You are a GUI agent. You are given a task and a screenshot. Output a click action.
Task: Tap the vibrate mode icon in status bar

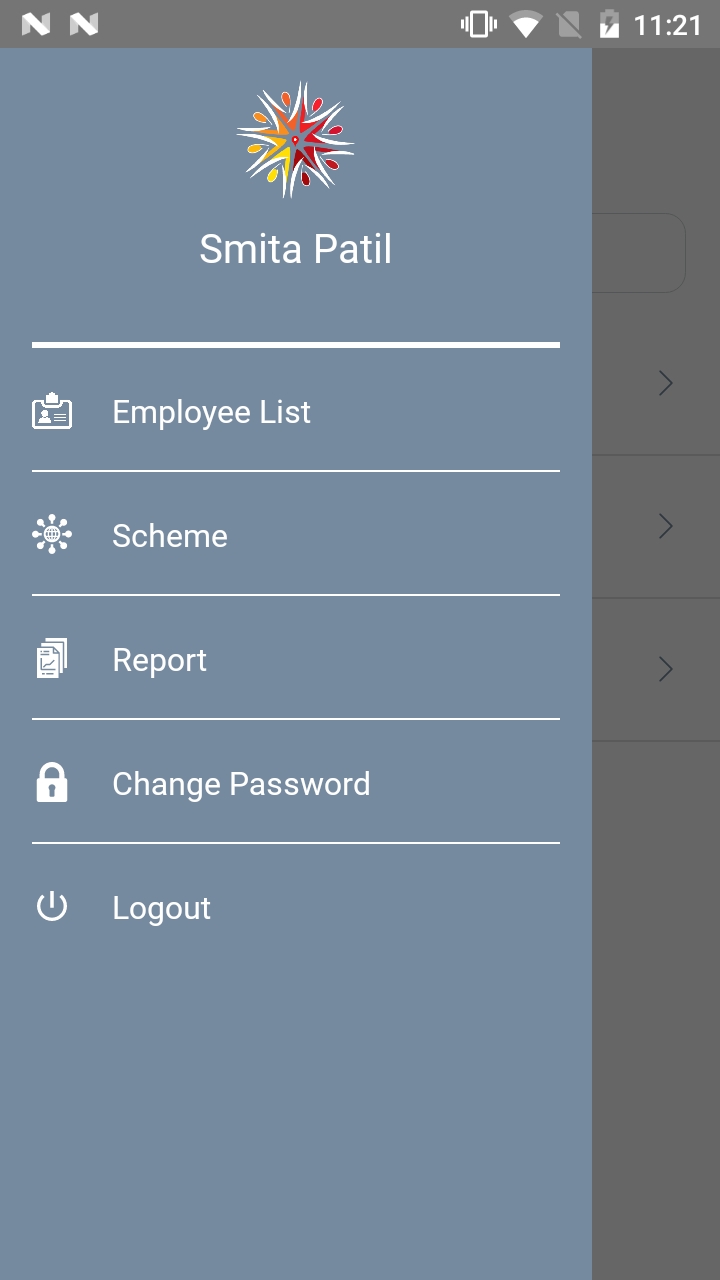point(477,24)
